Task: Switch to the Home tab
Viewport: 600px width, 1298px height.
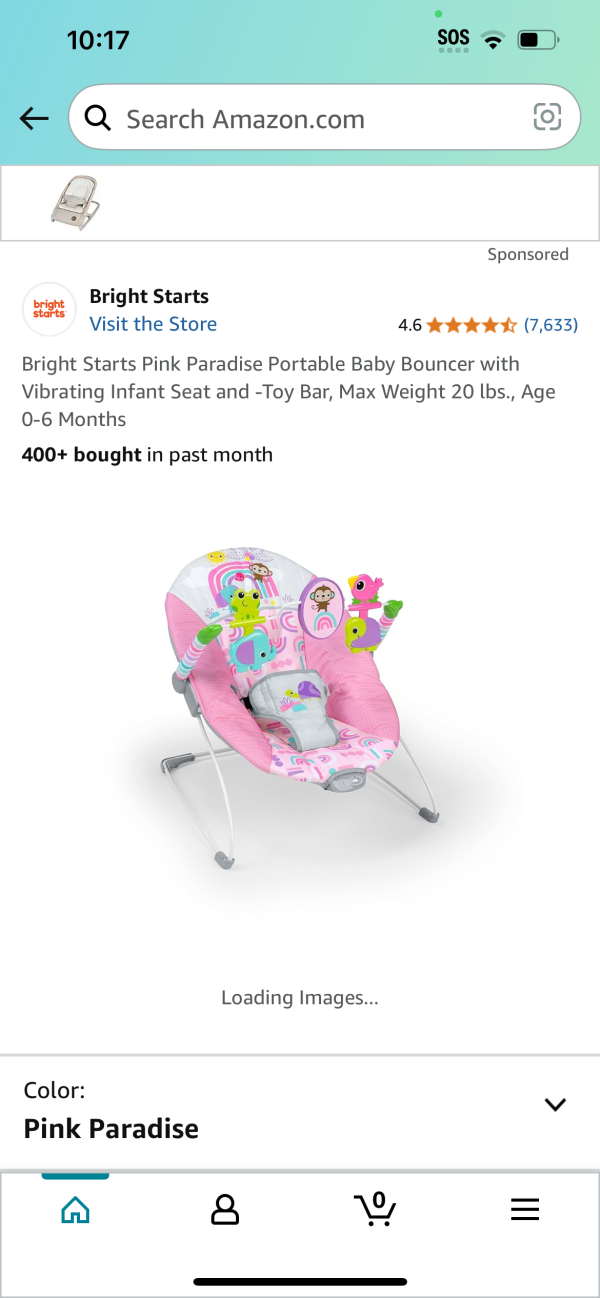Action: (x=75, y=1210)
